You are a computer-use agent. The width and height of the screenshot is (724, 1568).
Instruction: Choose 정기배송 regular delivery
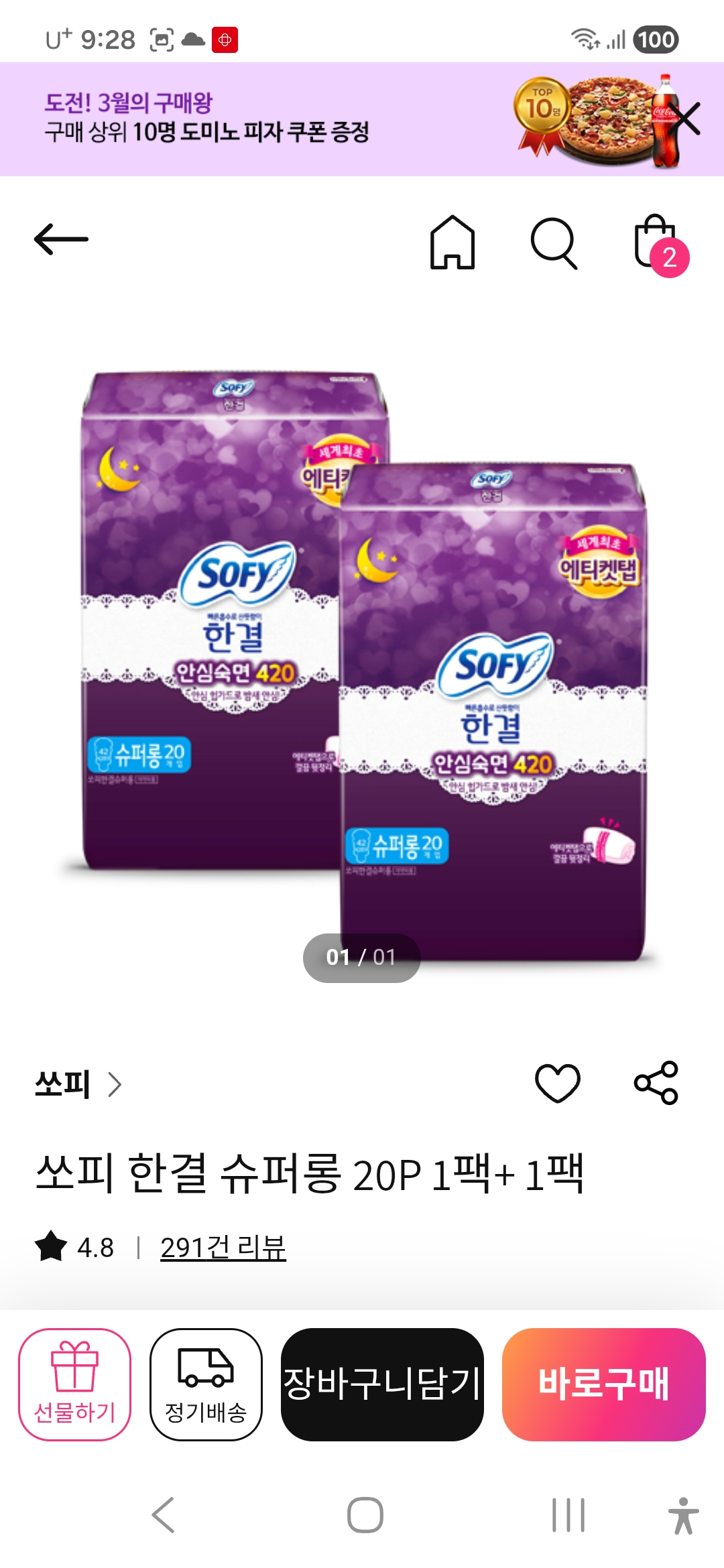[206, 1384]
